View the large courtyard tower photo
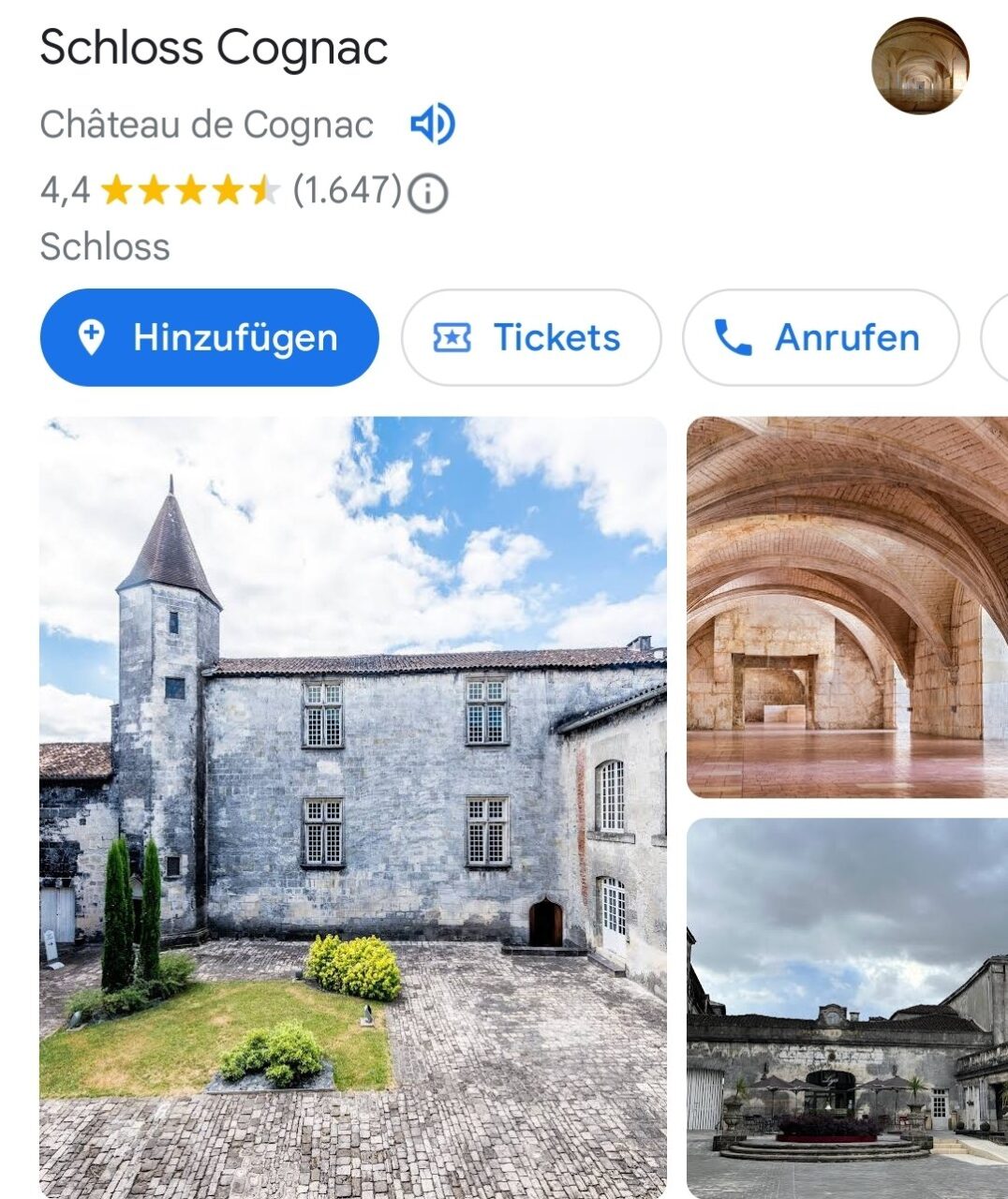Image resolution: width=1008 pixels, height=1199 pixels. pos(353,806)
